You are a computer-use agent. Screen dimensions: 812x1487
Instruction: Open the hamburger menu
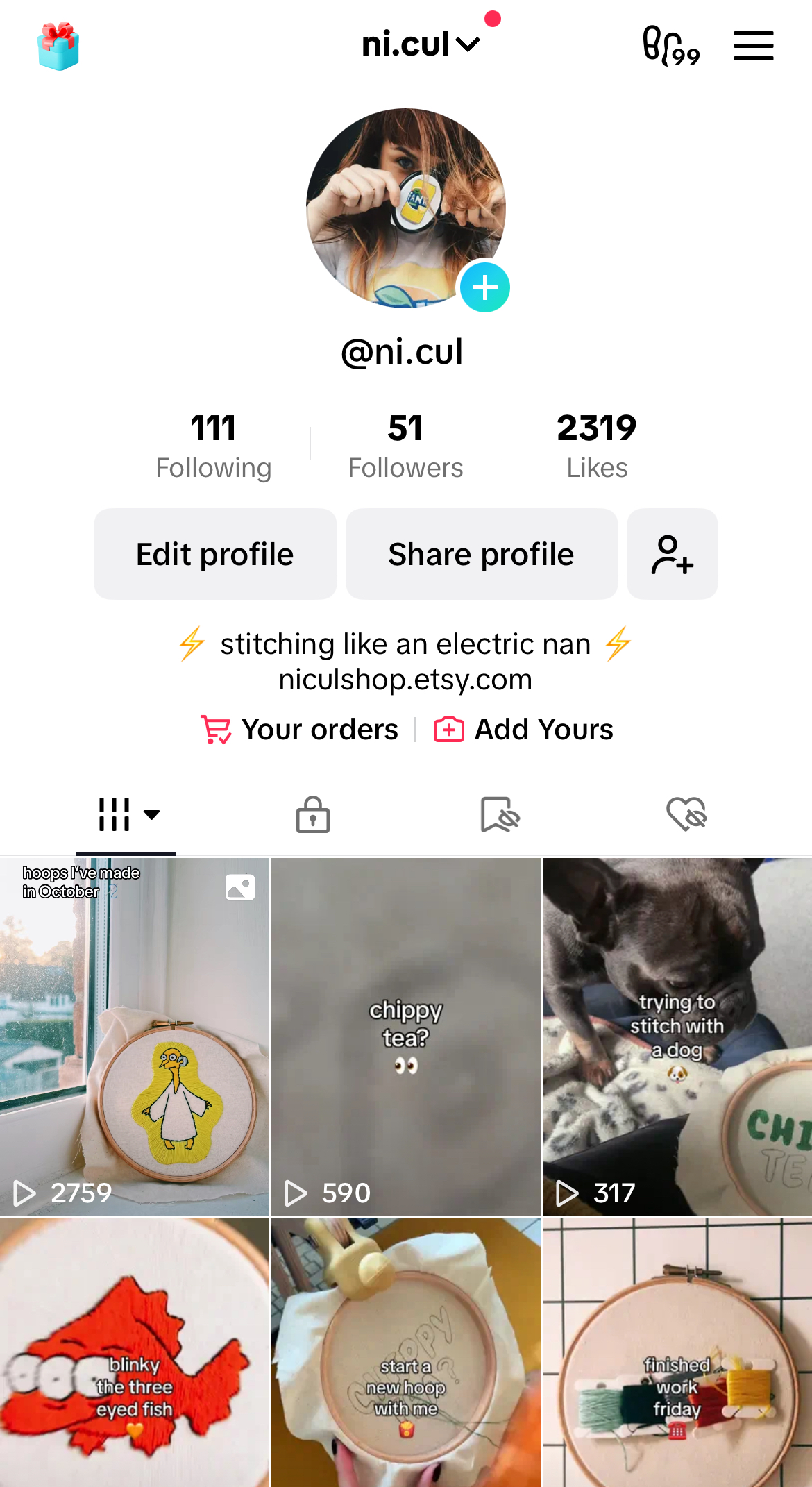pos(753,46)
